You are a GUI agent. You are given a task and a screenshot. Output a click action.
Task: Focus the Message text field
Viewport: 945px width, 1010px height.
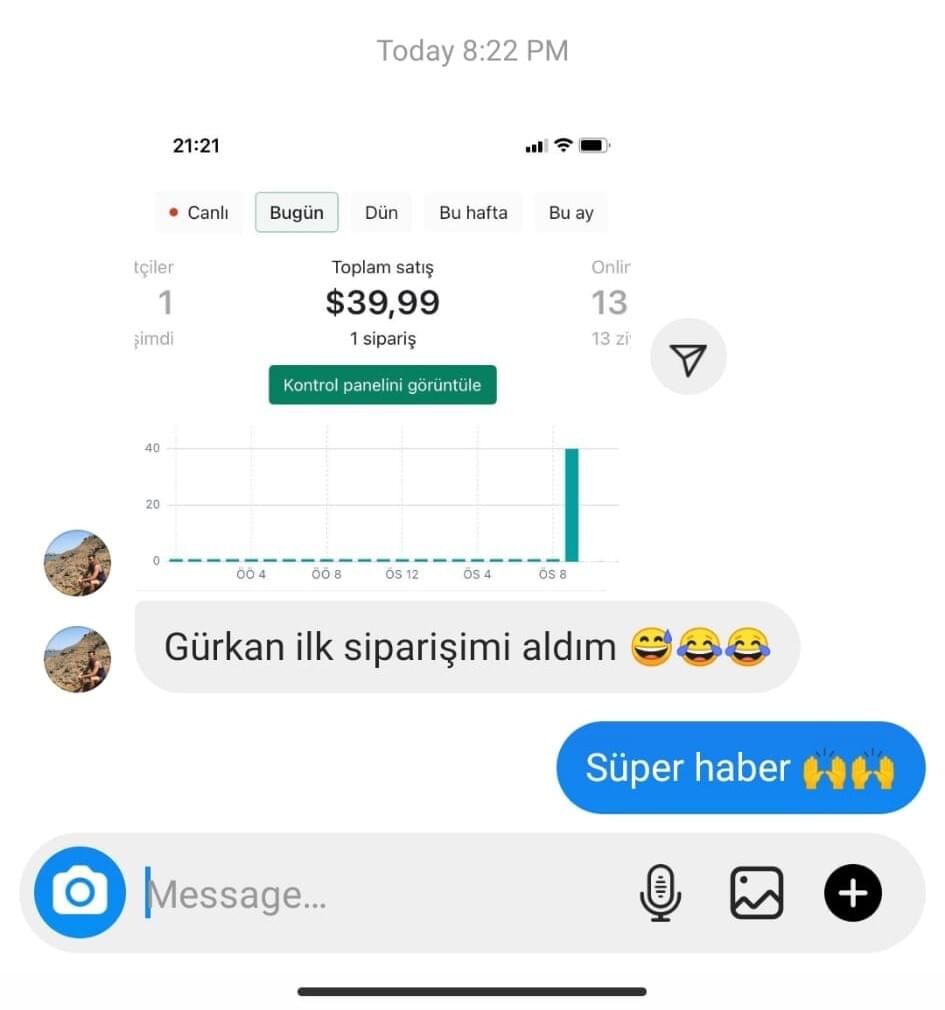point(380,894)
